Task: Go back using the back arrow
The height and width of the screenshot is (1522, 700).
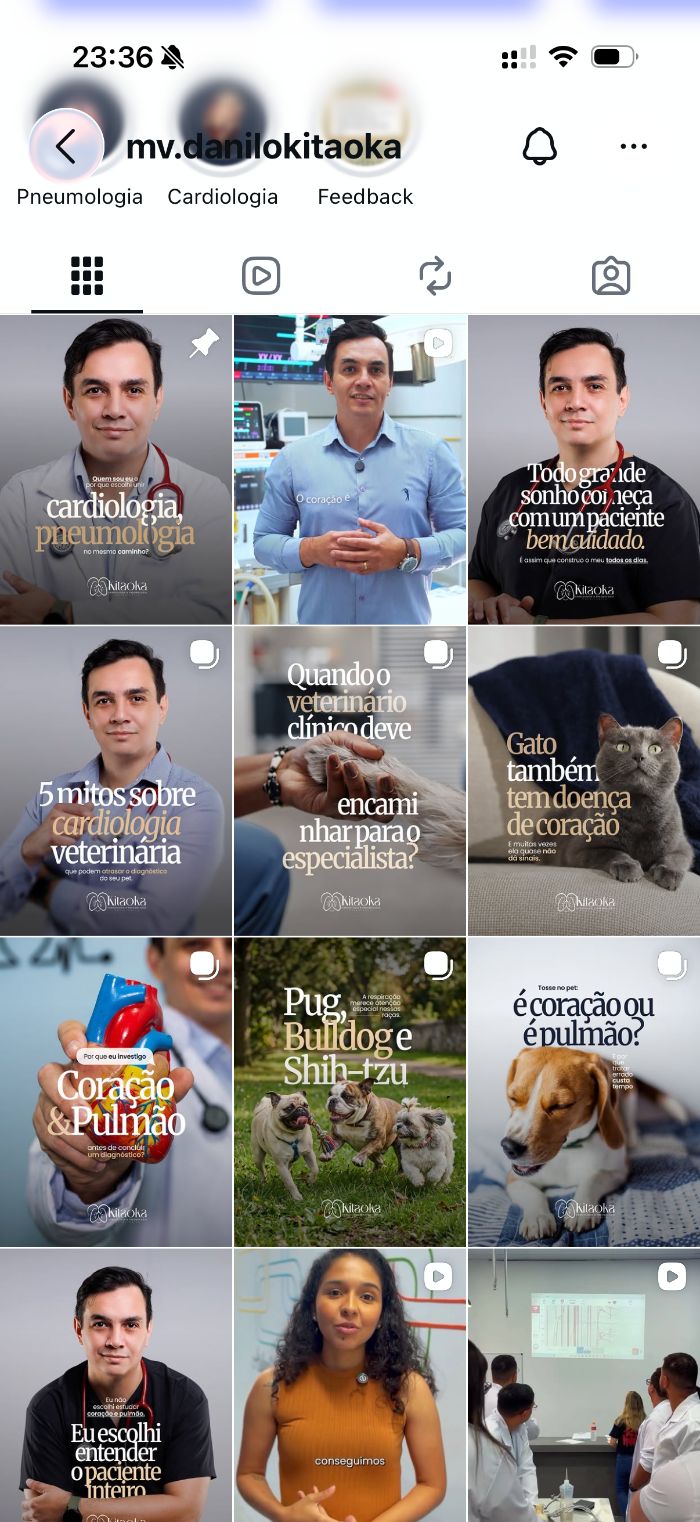Action: (x=66, y=147)
